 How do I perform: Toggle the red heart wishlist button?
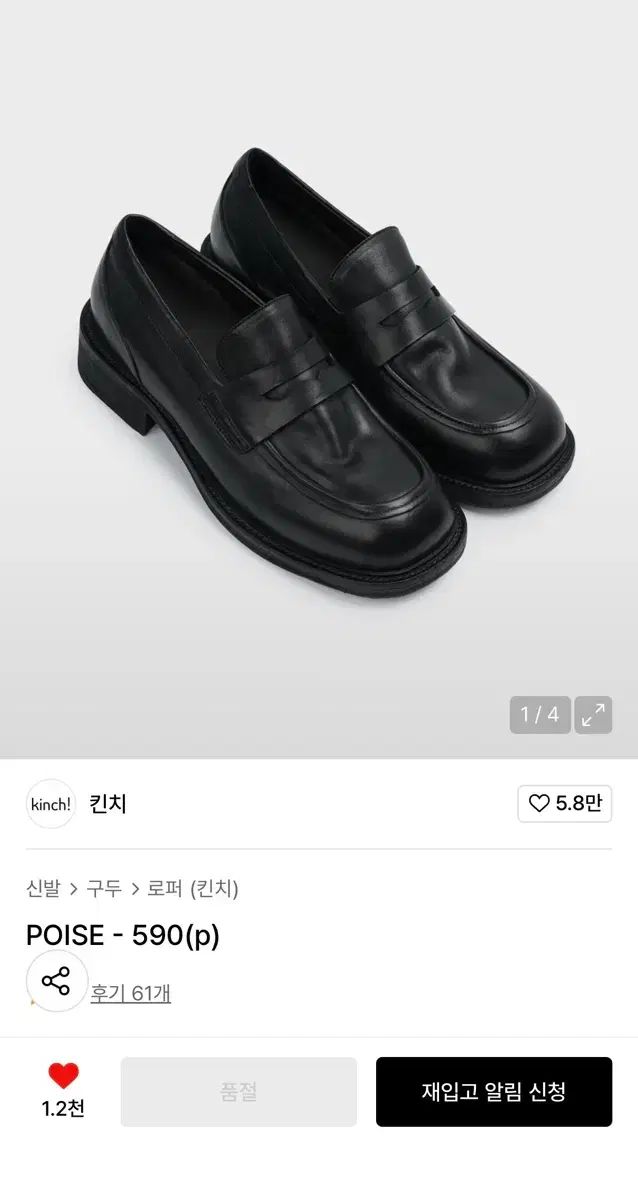pos(63,1077)
